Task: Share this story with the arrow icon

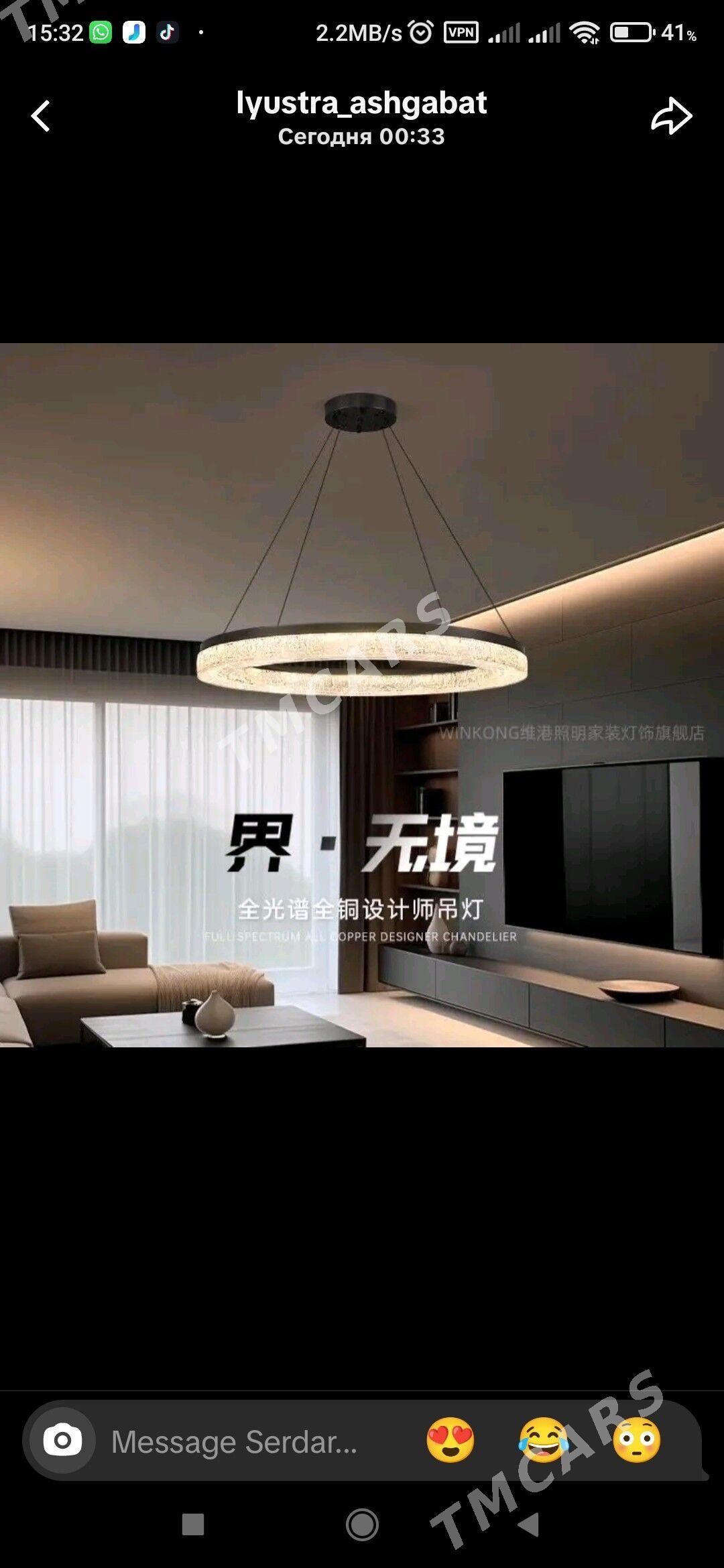Action: [x=671, y=116]
